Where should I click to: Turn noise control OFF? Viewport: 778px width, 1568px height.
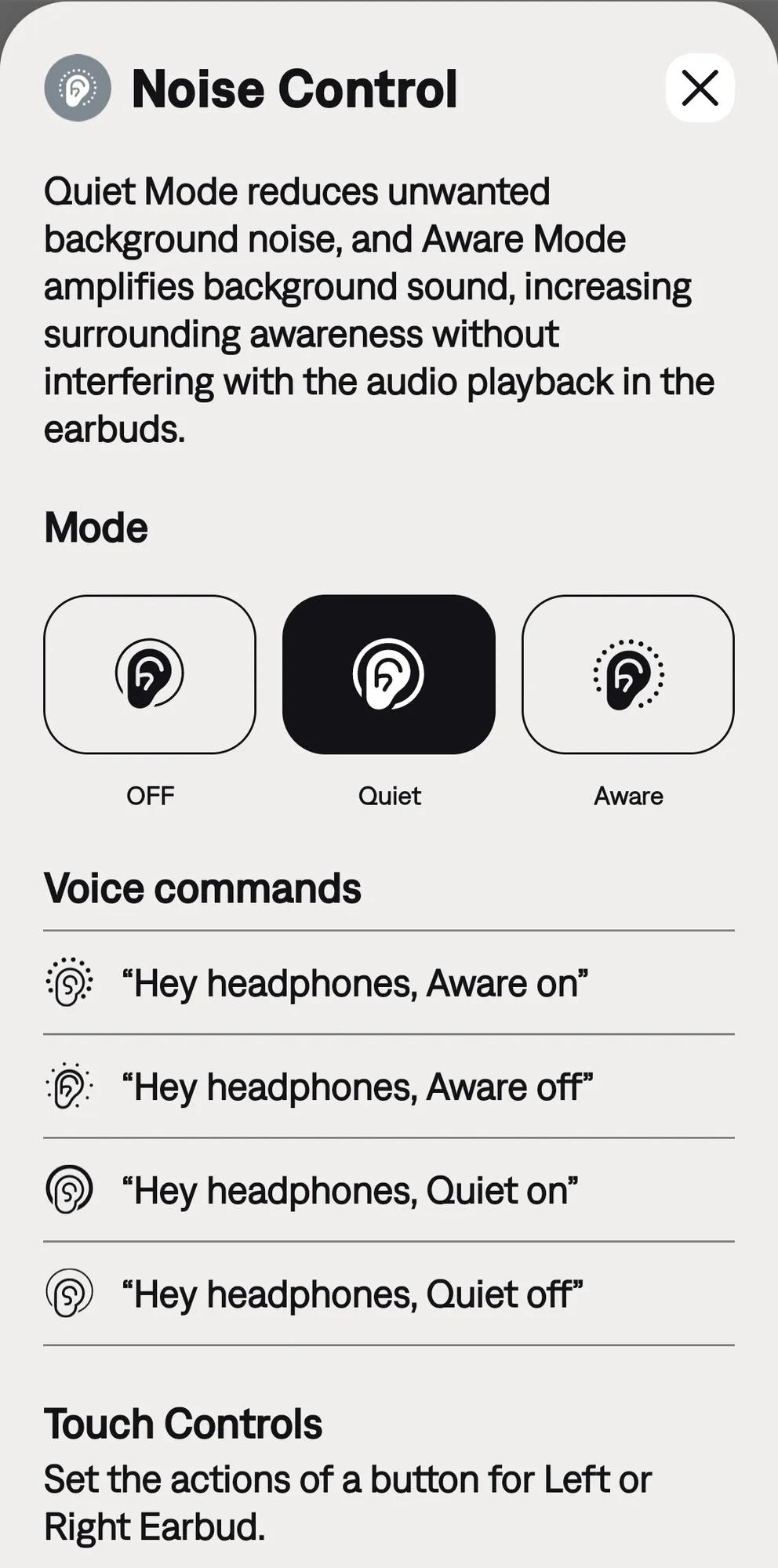150,674
